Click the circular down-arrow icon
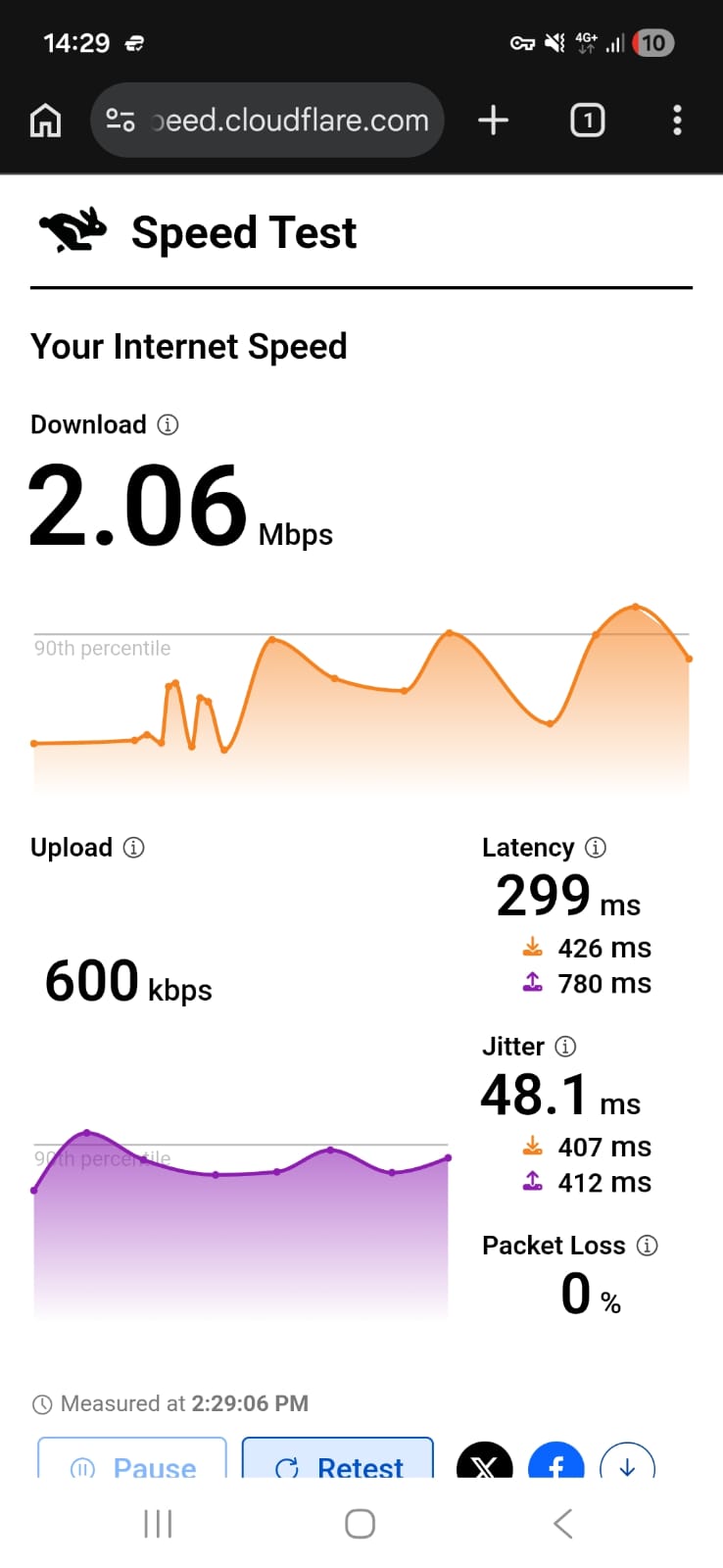 coord(627,1464)
